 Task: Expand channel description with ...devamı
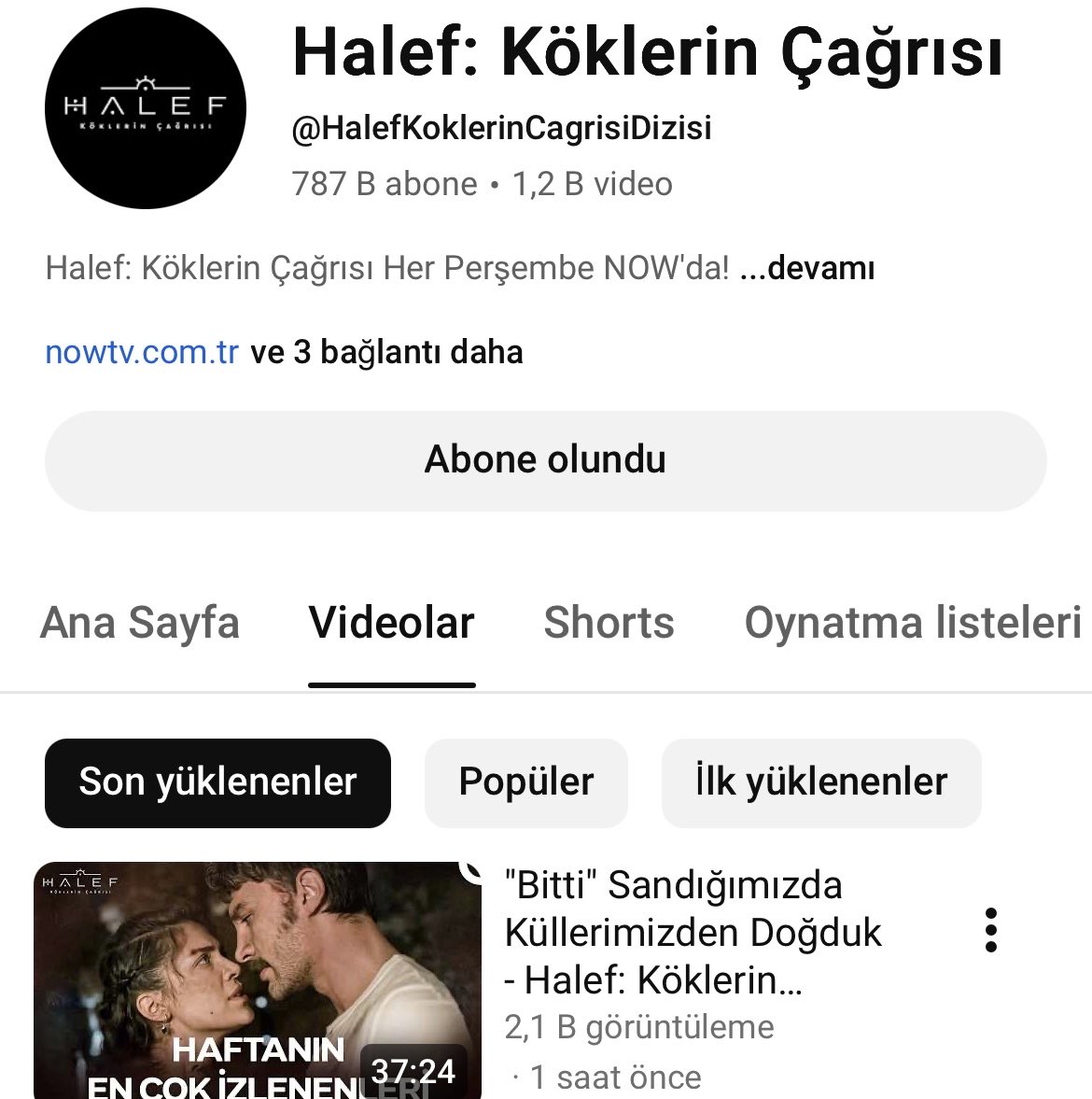coord(807,269)
